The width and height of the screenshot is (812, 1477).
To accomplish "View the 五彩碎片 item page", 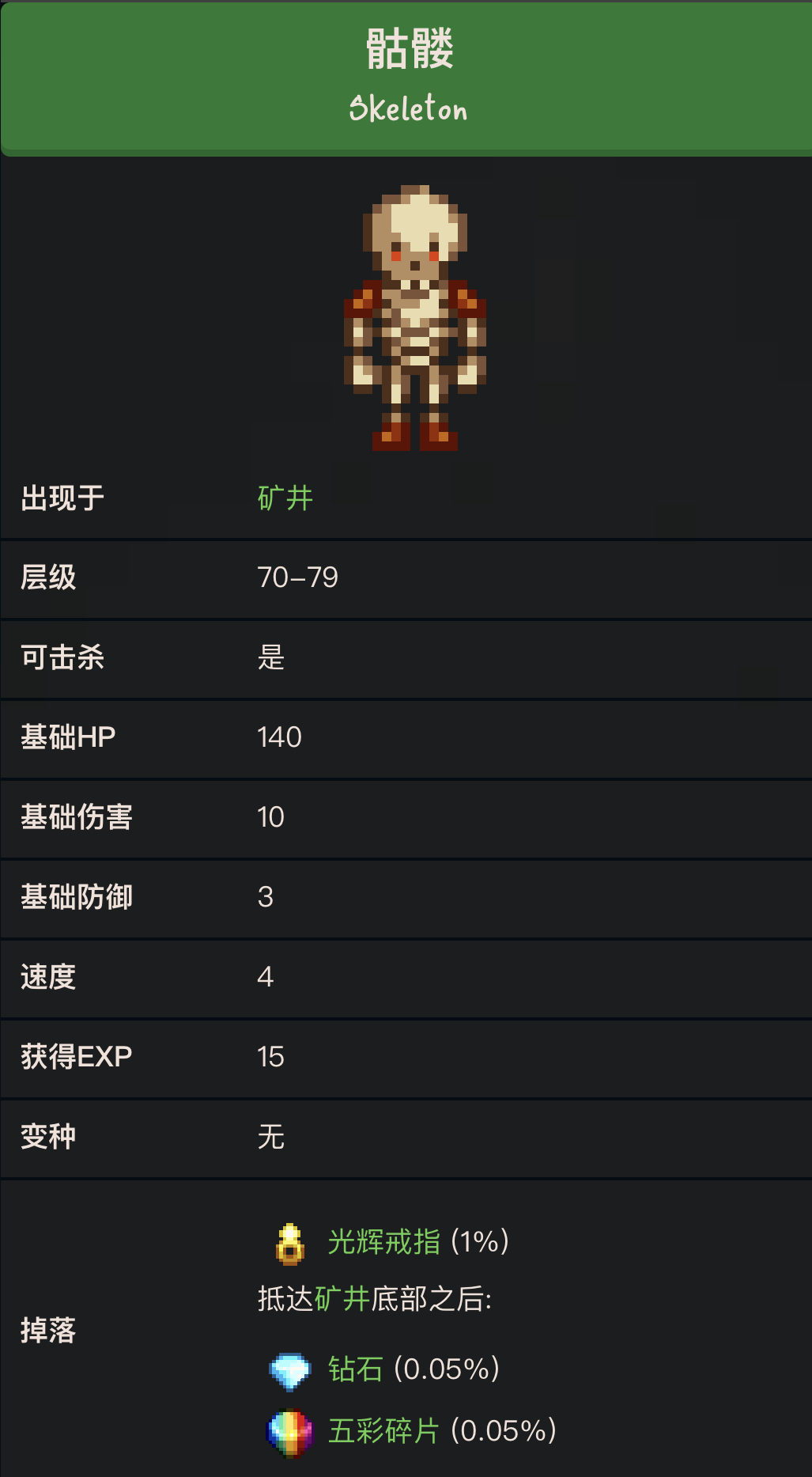I will tap(383, 1431).
